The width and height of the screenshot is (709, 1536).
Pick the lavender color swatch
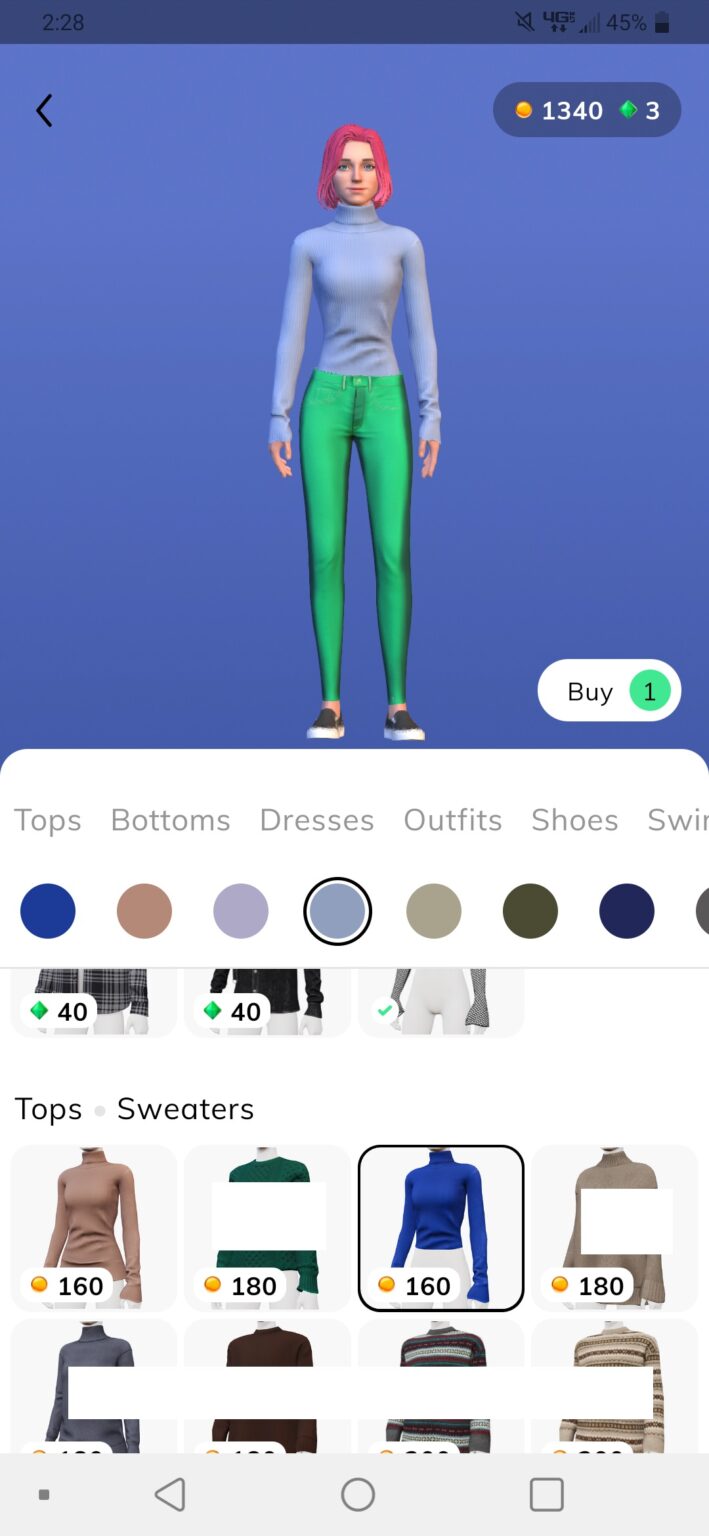(x=241, y=911)
